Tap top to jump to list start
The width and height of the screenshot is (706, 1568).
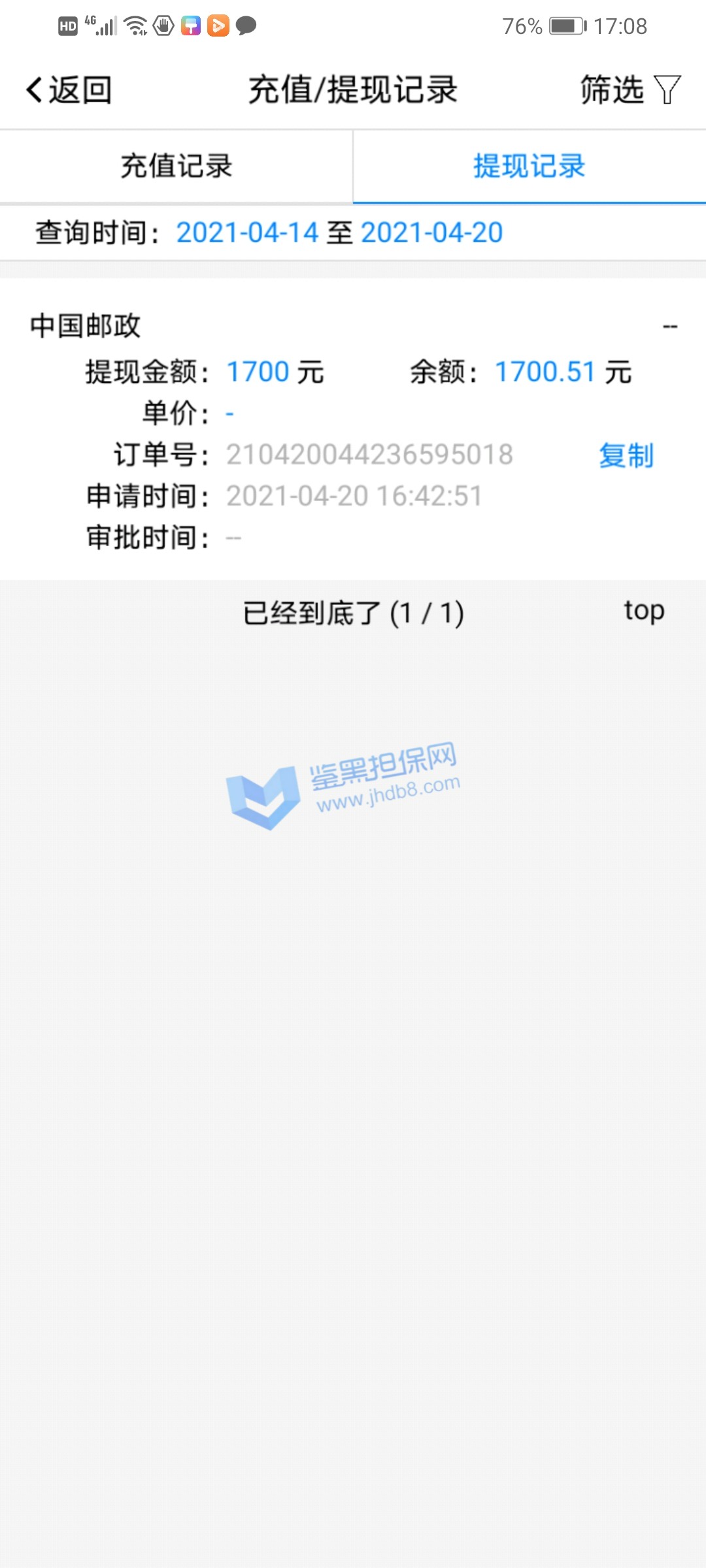(643, 610)
